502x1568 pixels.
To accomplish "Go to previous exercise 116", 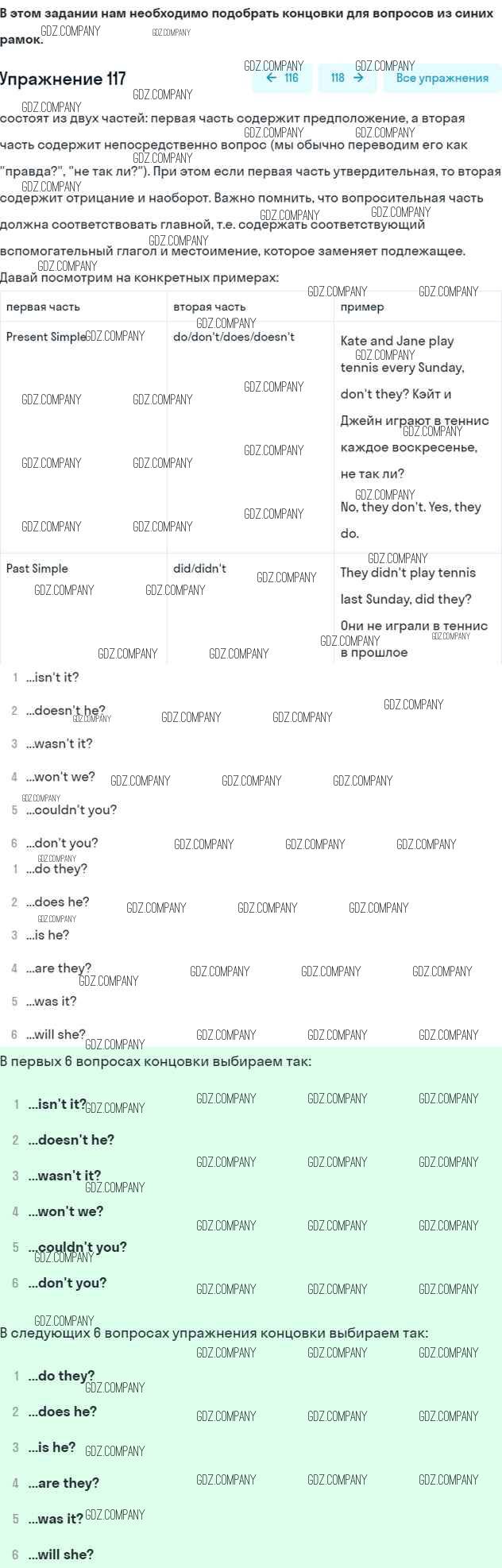I will 282,78.
